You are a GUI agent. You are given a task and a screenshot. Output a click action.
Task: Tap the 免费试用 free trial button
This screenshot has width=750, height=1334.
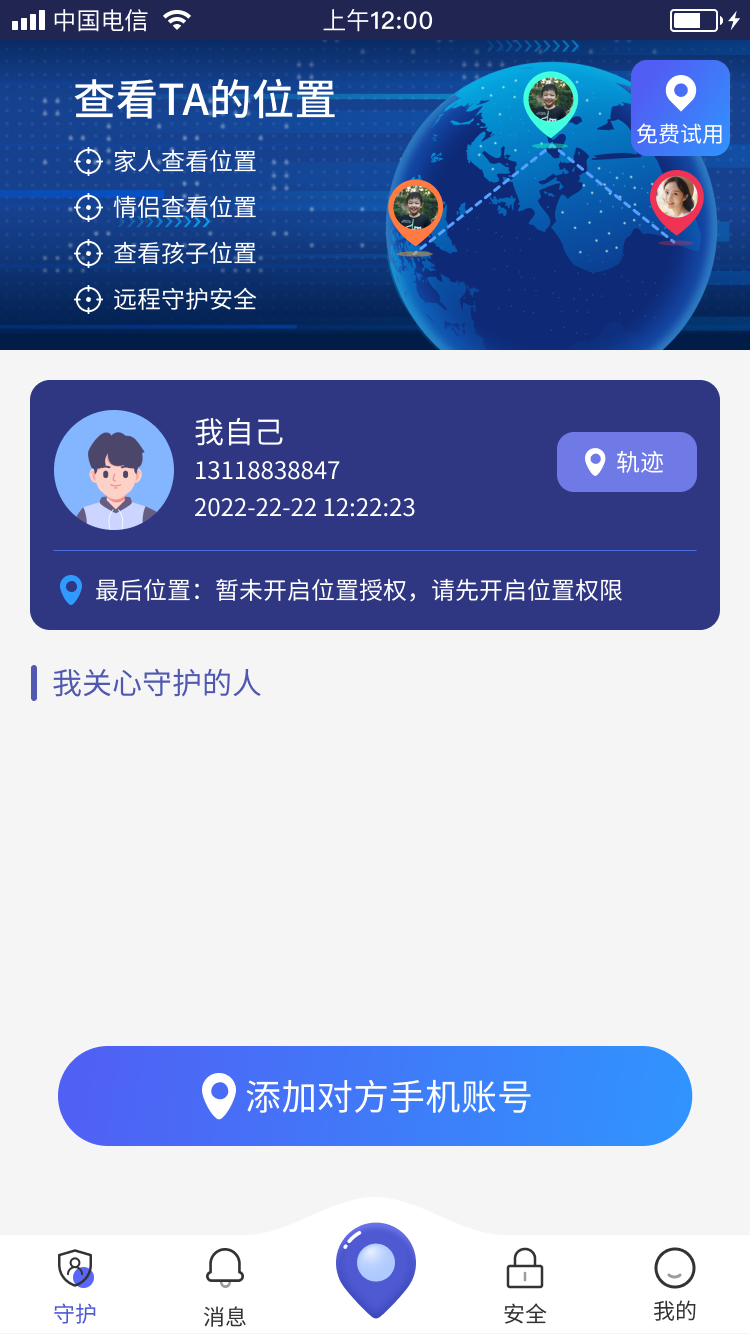pyautogui.click(x=680, y=108)
